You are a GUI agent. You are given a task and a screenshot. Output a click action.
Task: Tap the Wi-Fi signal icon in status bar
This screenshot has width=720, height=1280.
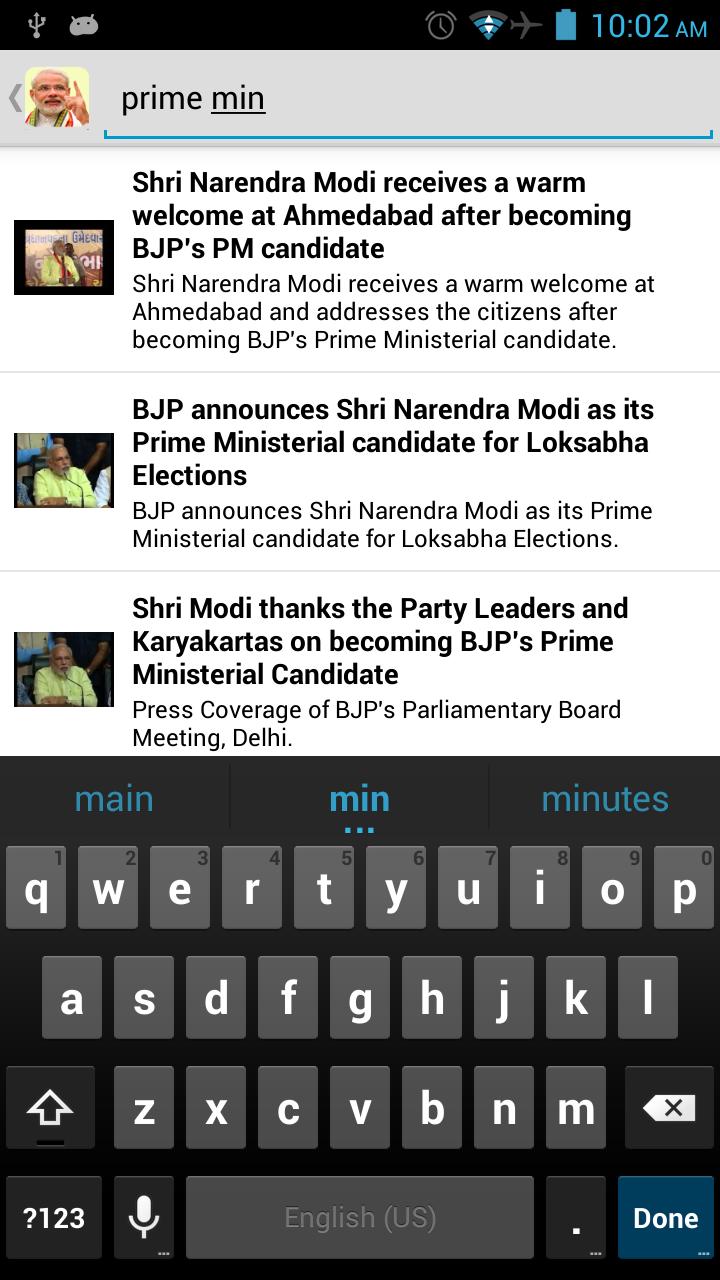[487, 25]
